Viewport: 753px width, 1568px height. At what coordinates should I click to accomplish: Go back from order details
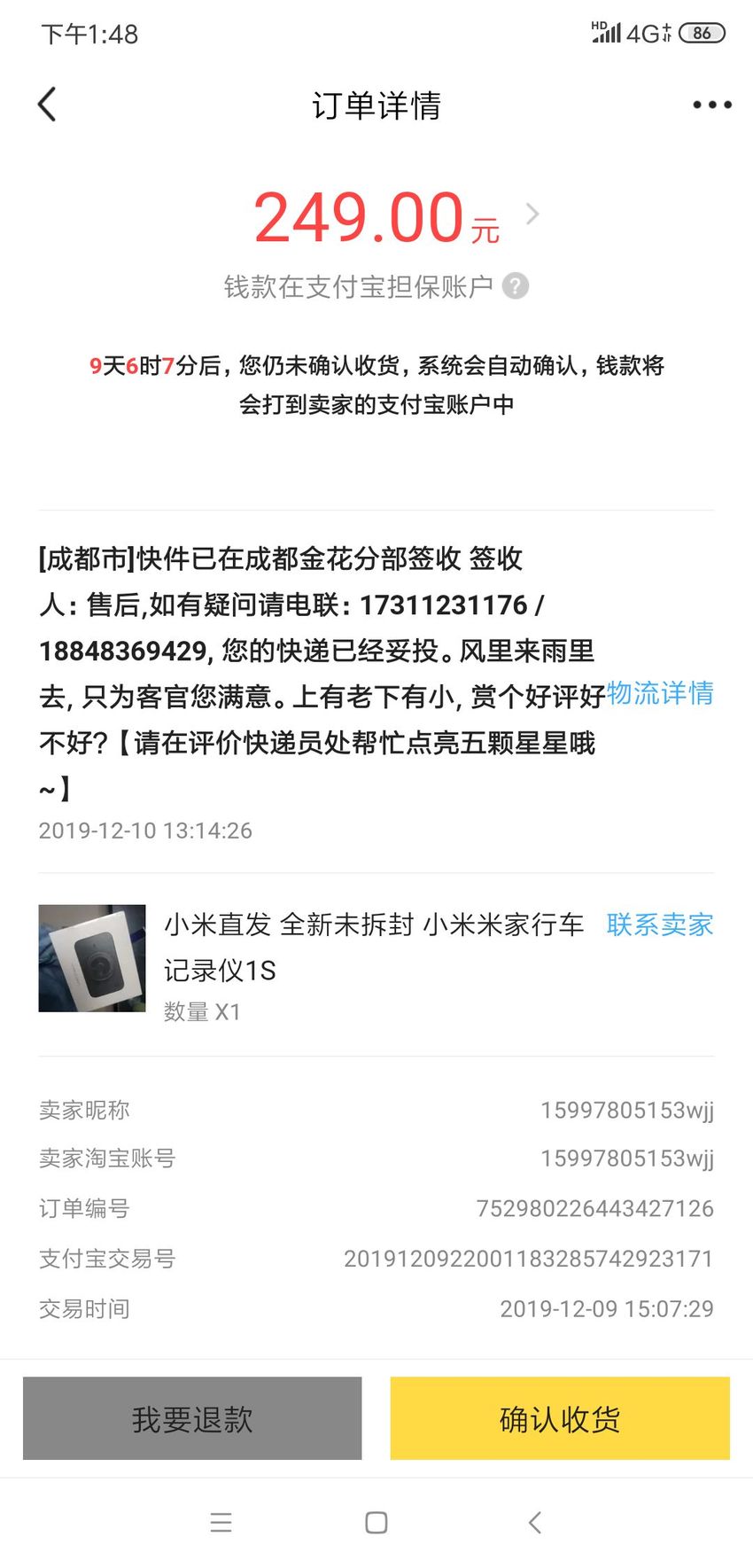(x=48, y=105)
